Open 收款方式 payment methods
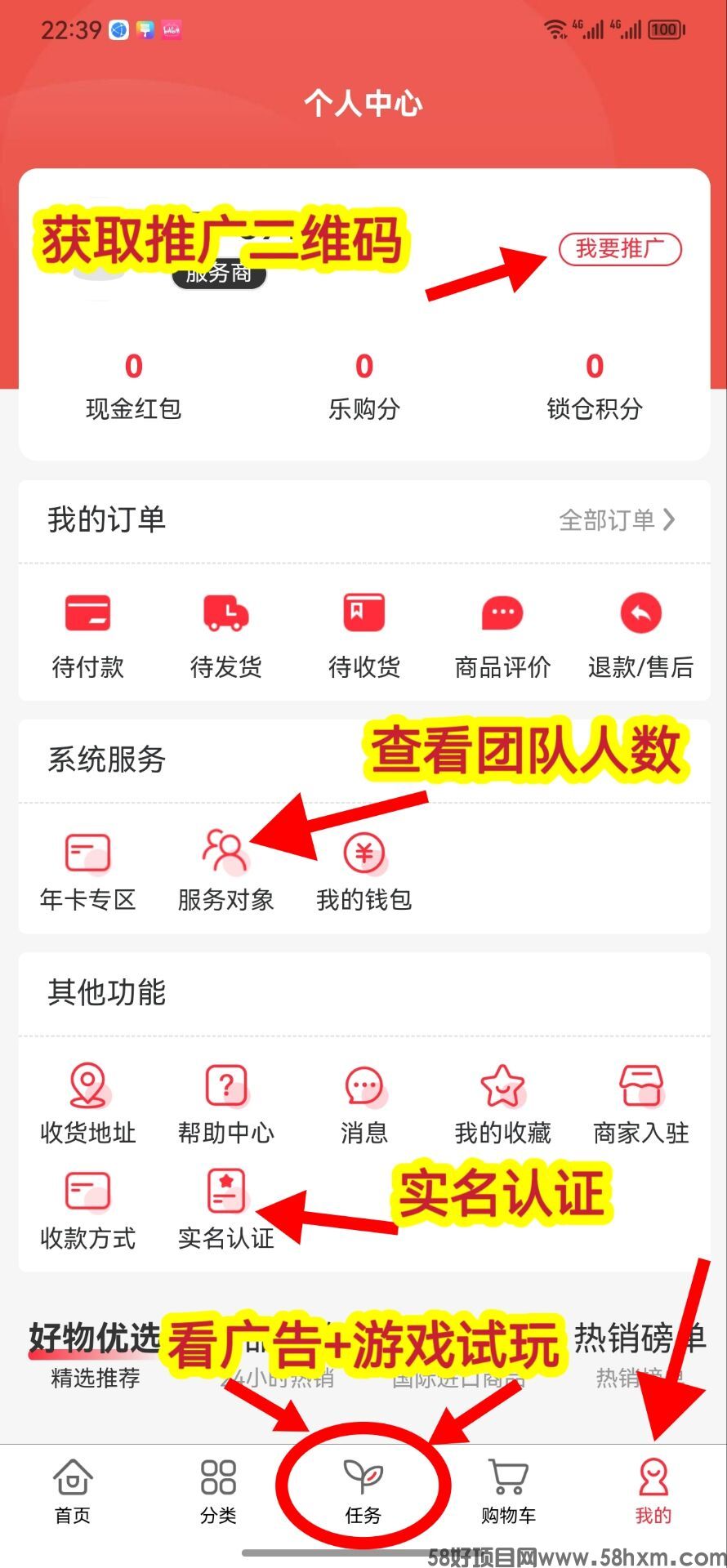The image size is (727, 1568). click(87, 1210)
